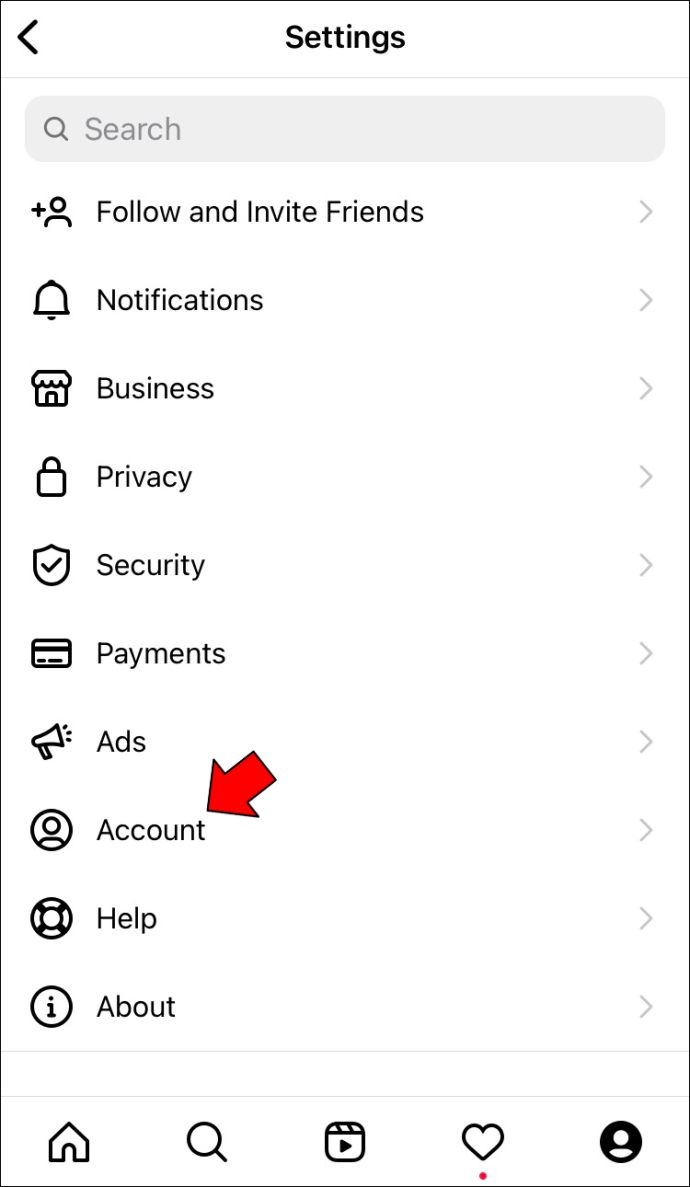Switch to the Reels tab
690x1187 pixels.
click(345, 1142)
